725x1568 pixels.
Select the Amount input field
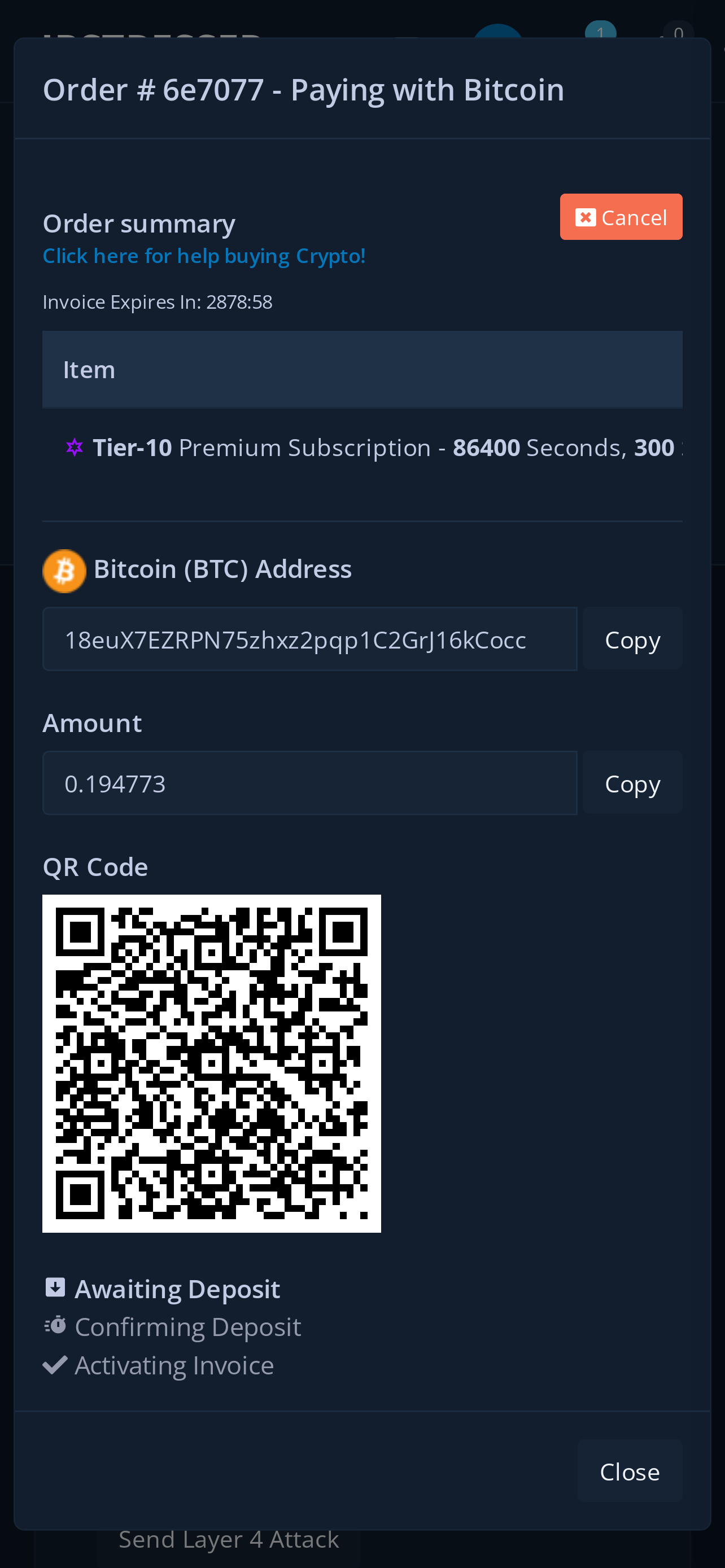click(310, 783)
